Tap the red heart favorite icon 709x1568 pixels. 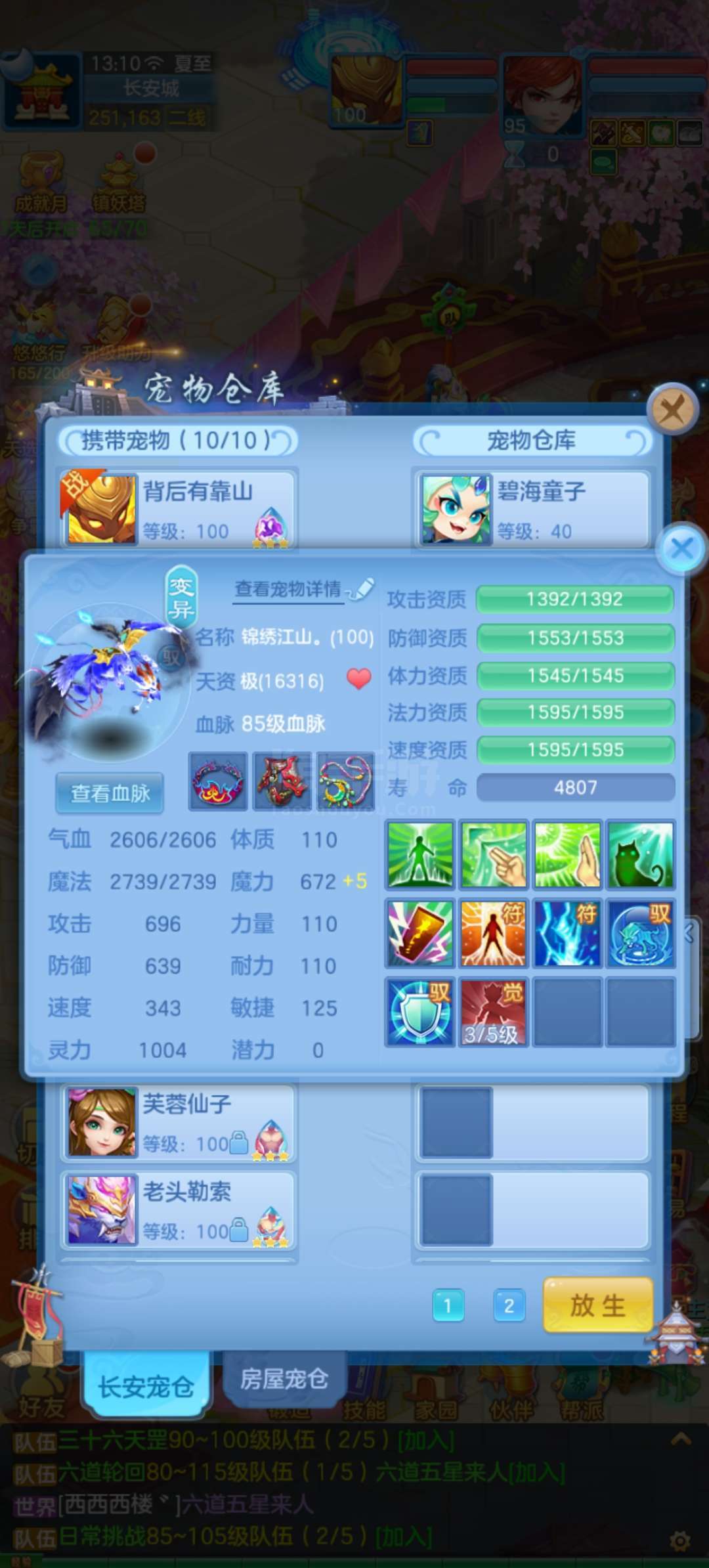click(358, 678)
